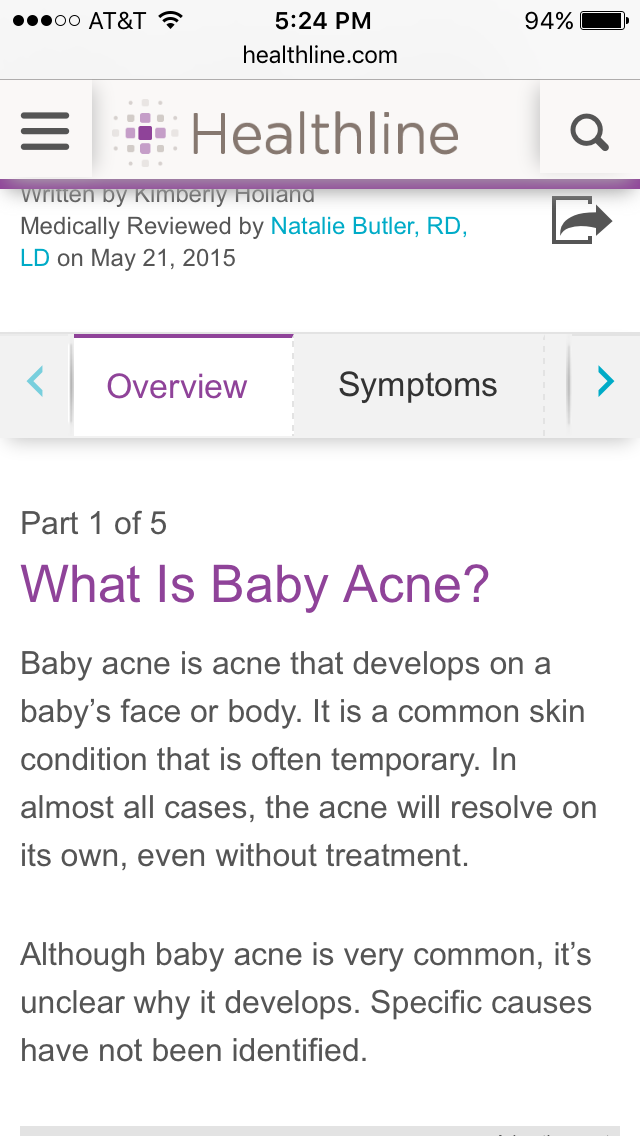This screenshot has width=640, height=1136.
Task: Open the search magnifier
Action: pos(589,132)
